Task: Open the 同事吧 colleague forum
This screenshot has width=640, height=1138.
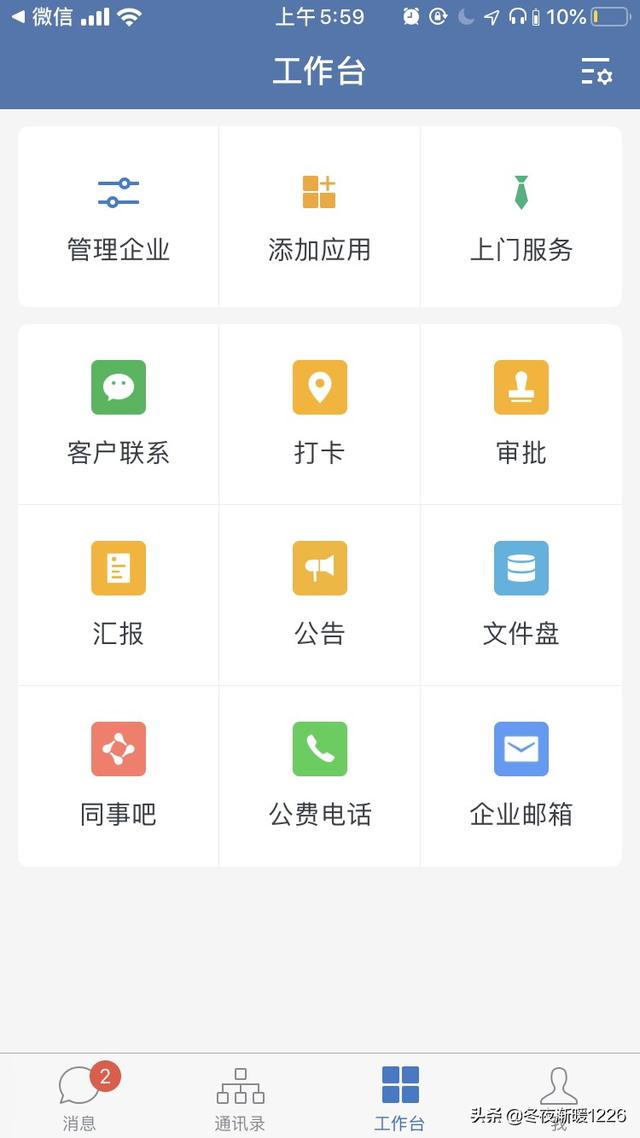Action: point(118,774)
